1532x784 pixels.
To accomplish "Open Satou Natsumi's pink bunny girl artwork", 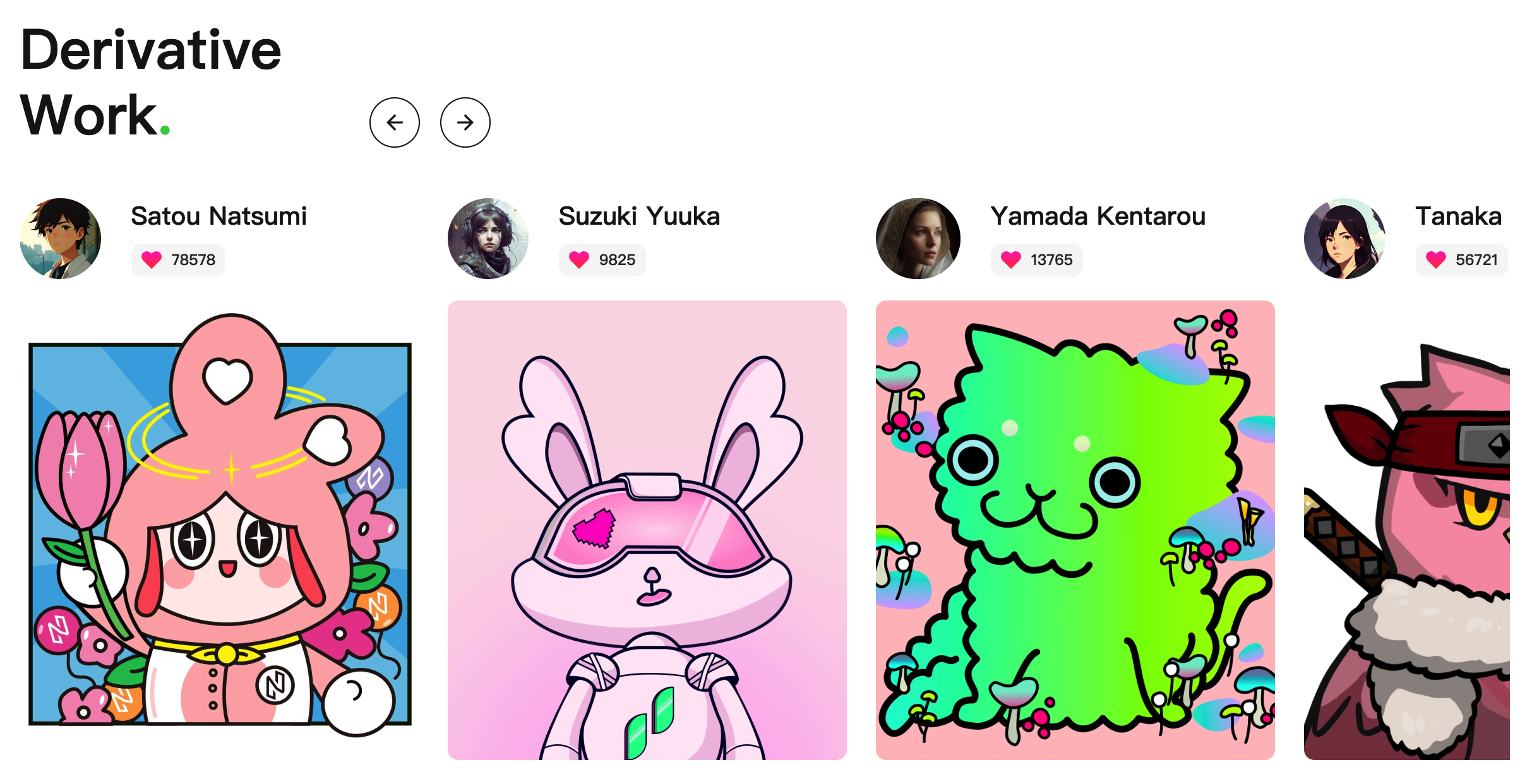I will click(220, 529).
